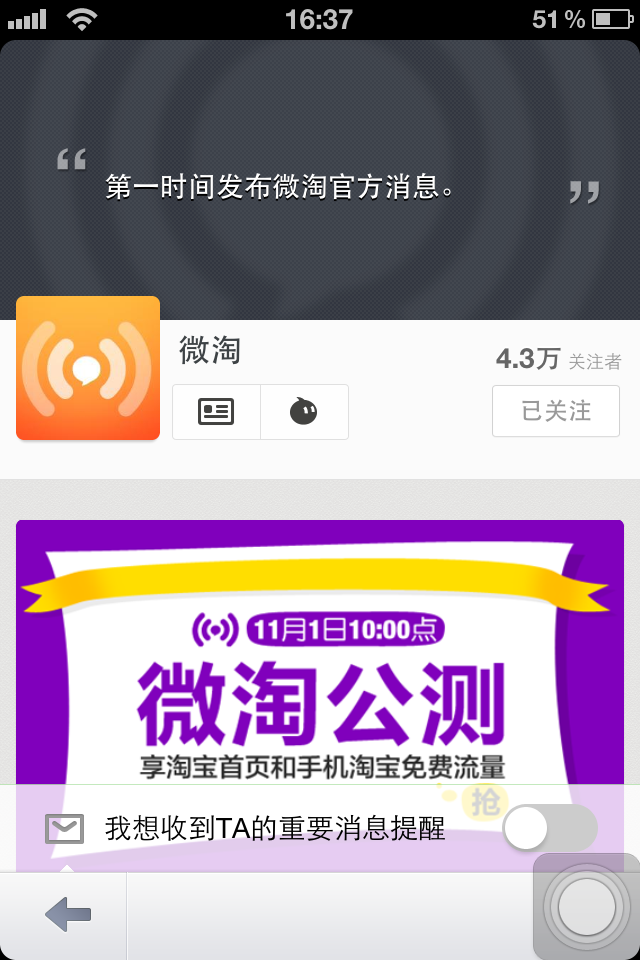Tap the AssistiveTouch floating button
Screen dimensions: 640x960
pyautogui.click(x=586, y=907)
